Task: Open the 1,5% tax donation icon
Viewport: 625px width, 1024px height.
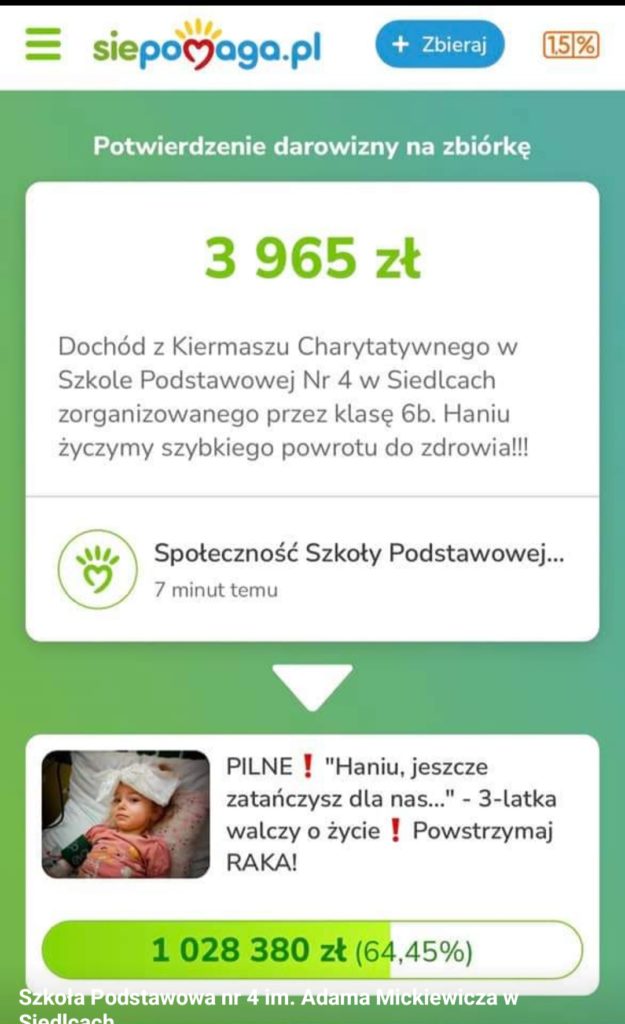Action: click(571, 44)
